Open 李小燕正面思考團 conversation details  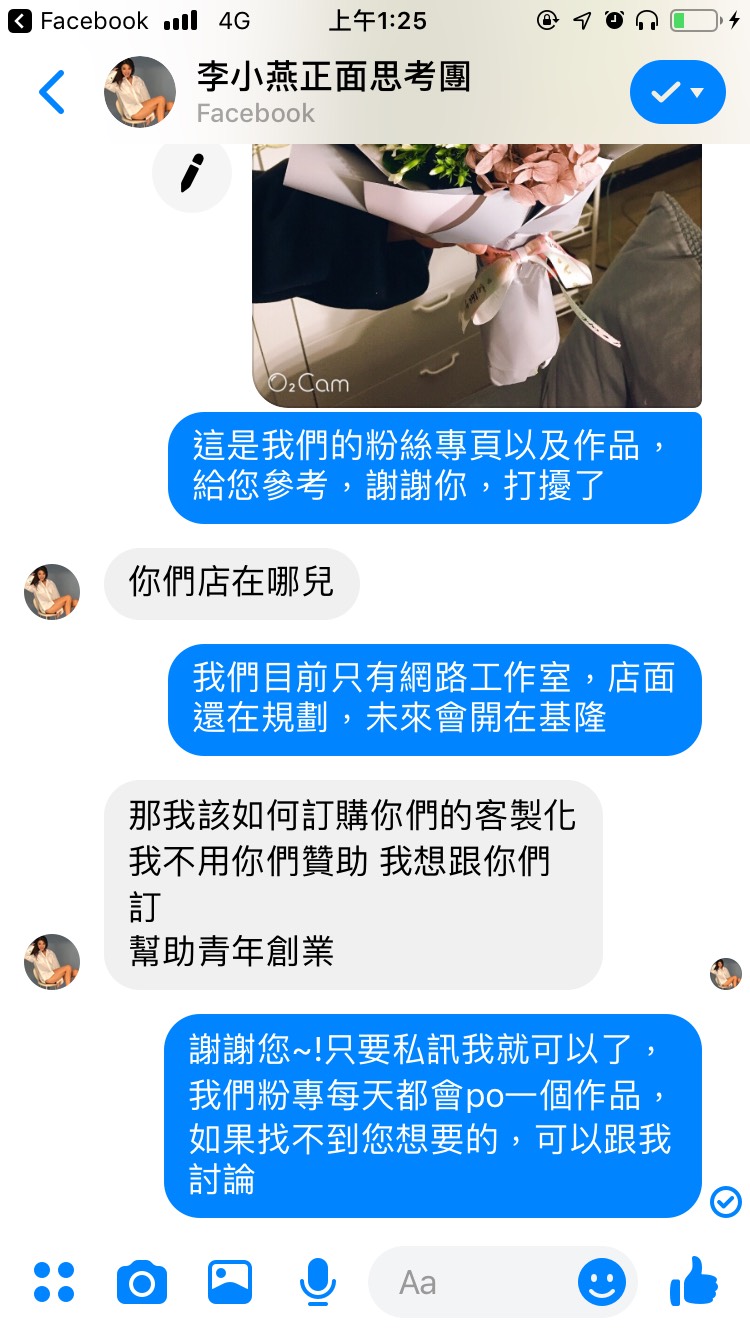(332, 91)
